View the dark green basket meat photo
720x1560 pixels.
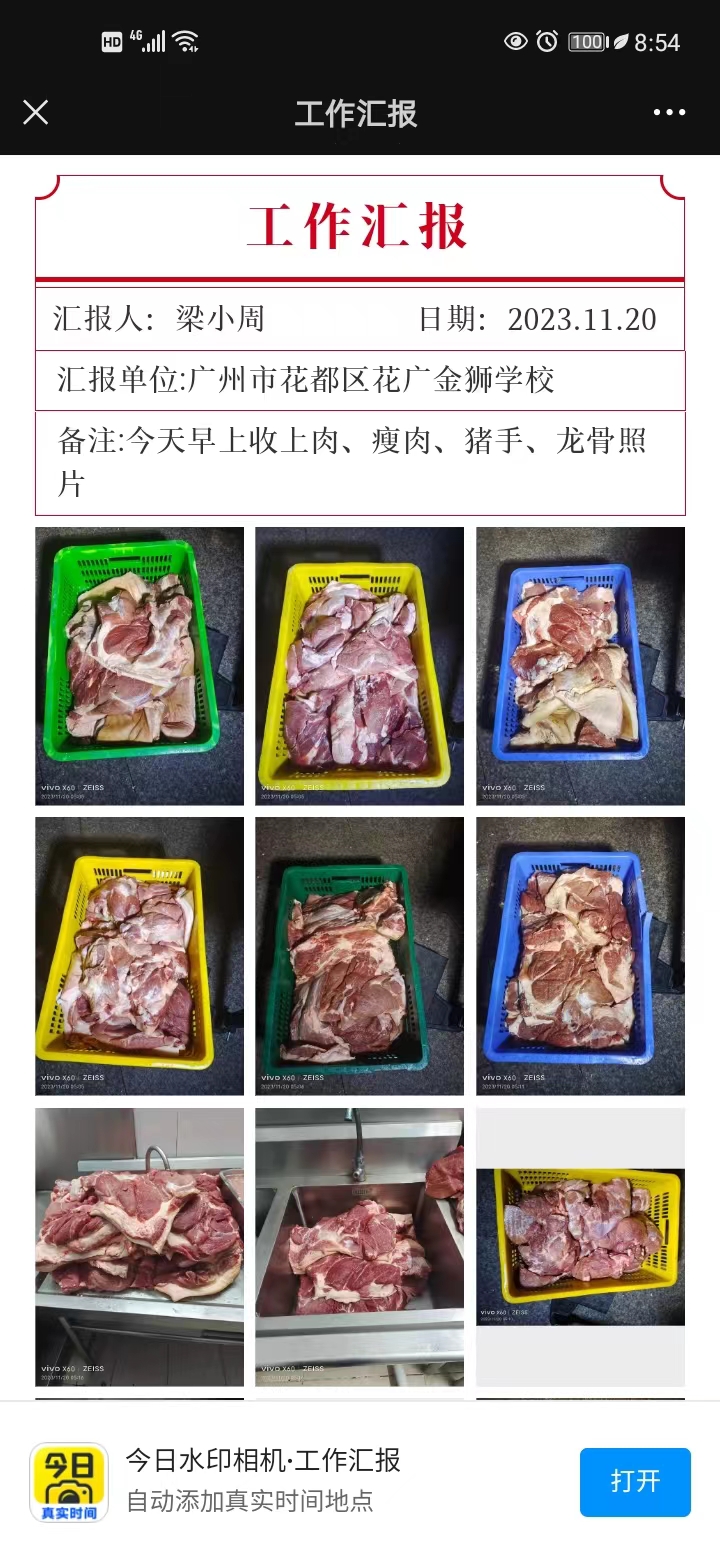(x=359, y=956)
